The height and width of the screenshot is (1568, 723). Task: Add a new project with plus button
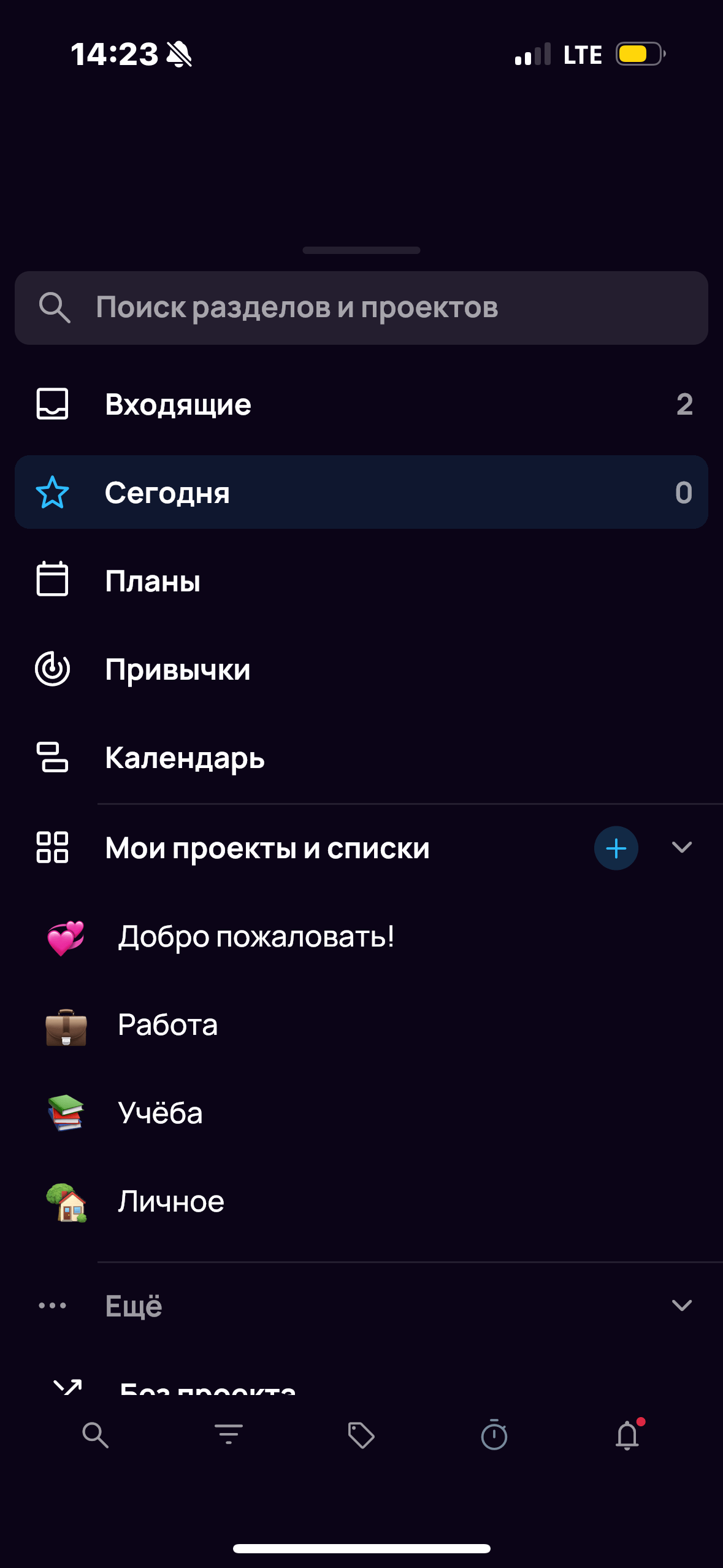click(x=616, y=848)
